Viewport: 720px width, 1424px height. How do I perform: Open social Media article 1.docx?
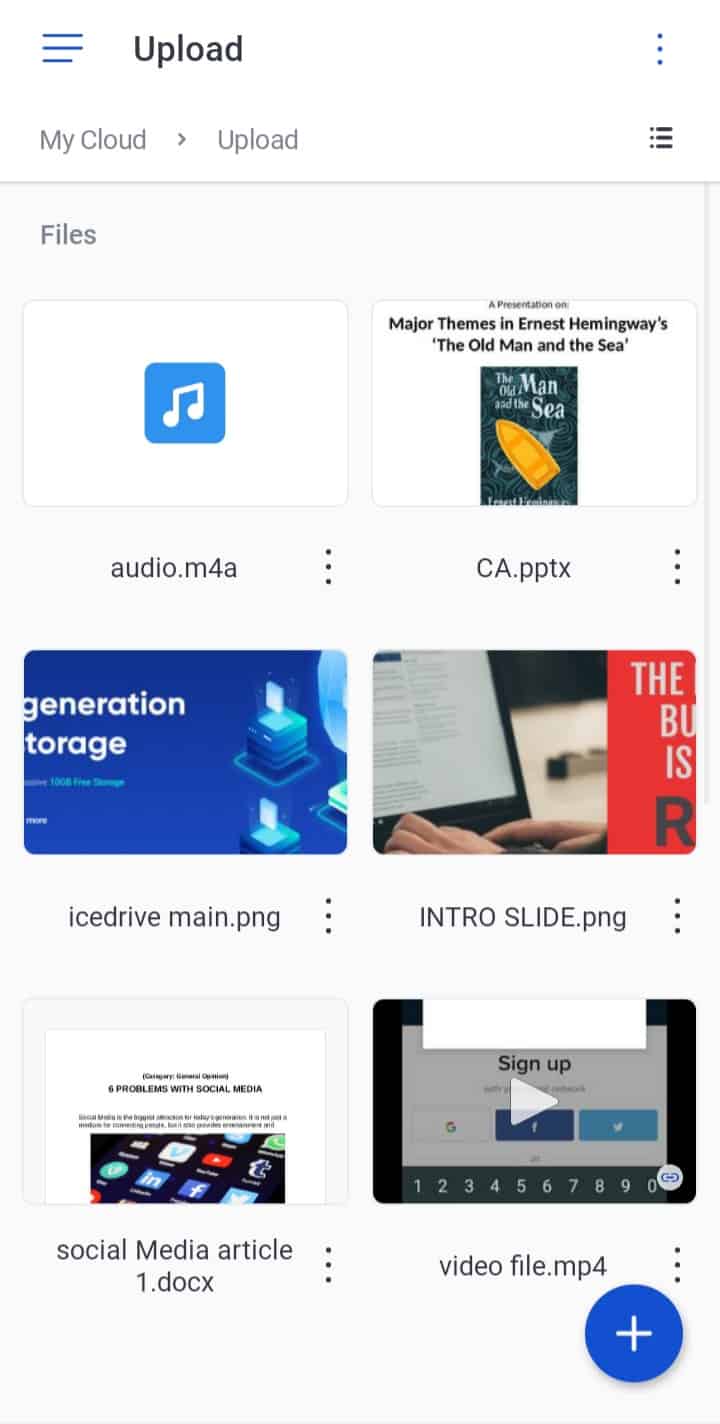(x=185, y=1100)
